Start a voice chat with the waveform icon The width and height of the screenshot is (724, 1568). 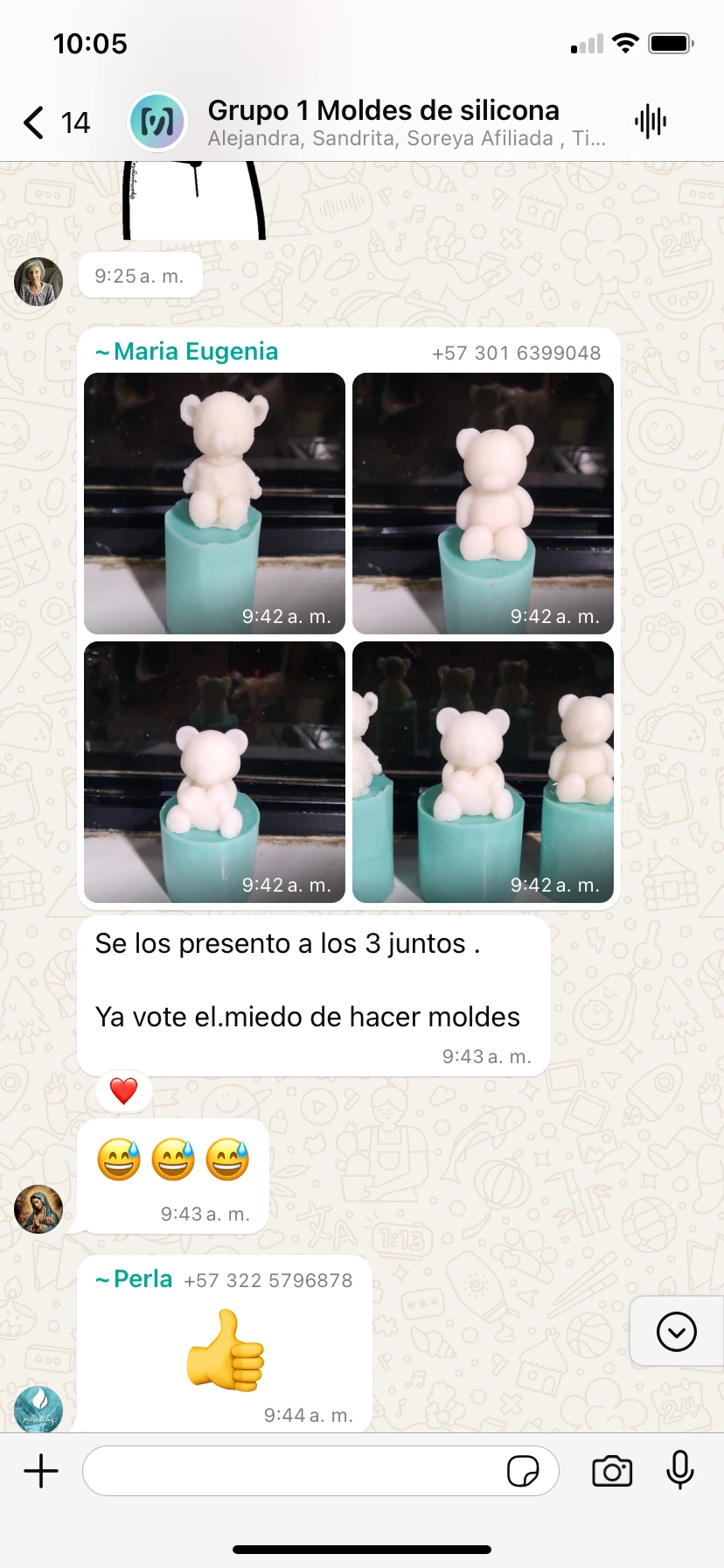[651, 122]
